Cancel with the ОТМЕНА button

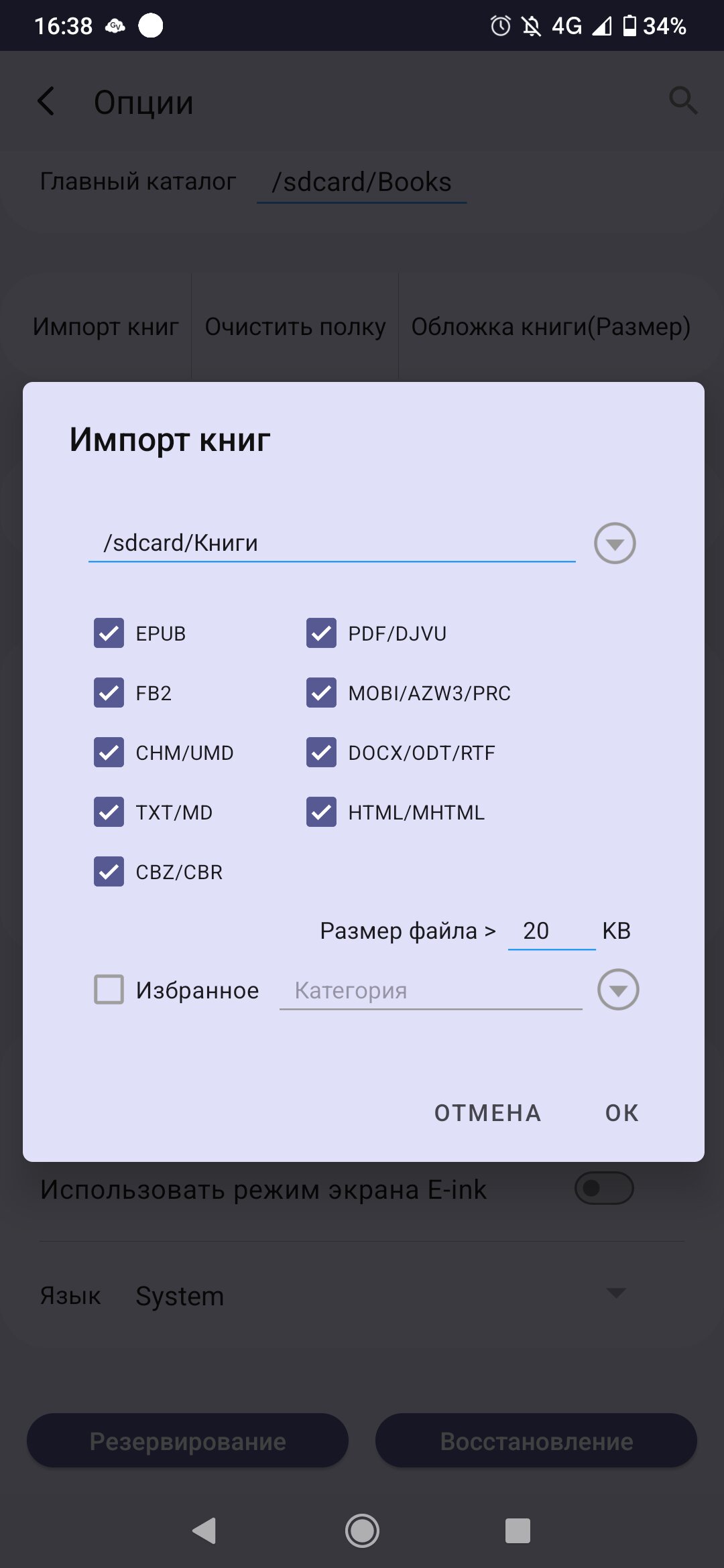[488, 1113]
